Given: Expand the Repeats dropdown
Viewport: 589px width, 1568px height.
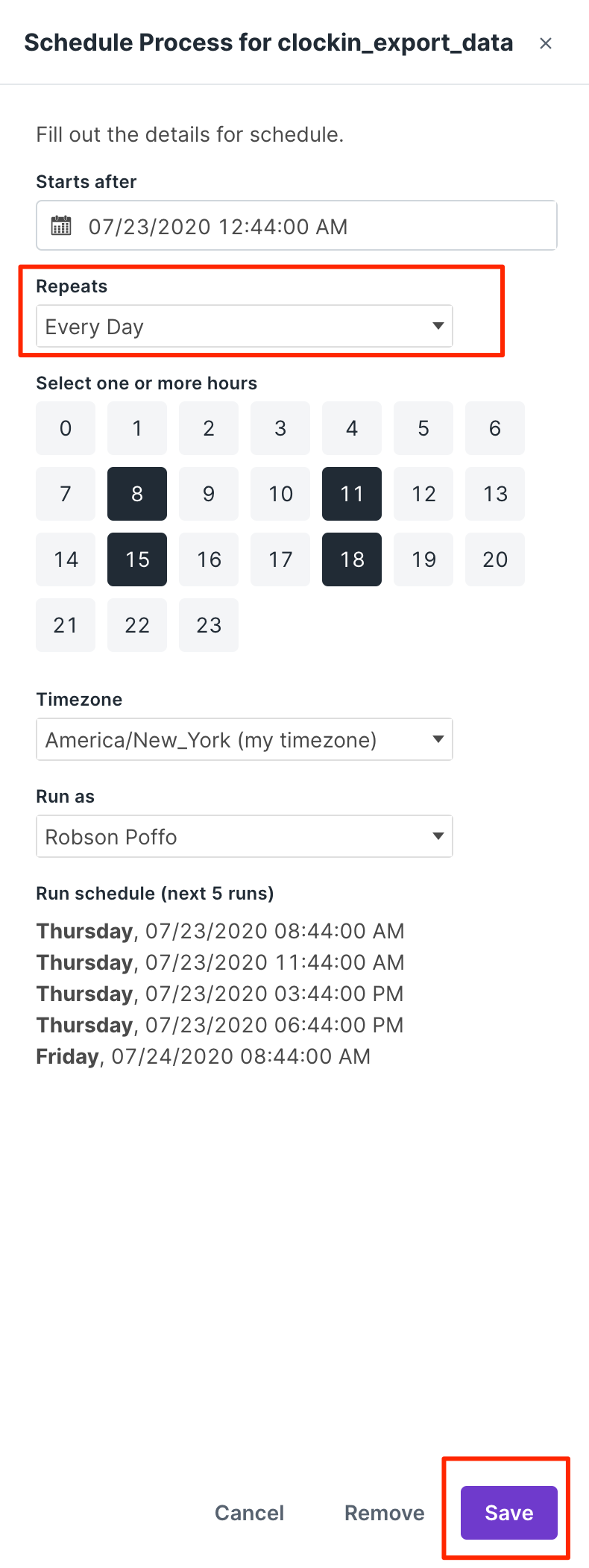Looking at the screenshot, I should 244,326.
